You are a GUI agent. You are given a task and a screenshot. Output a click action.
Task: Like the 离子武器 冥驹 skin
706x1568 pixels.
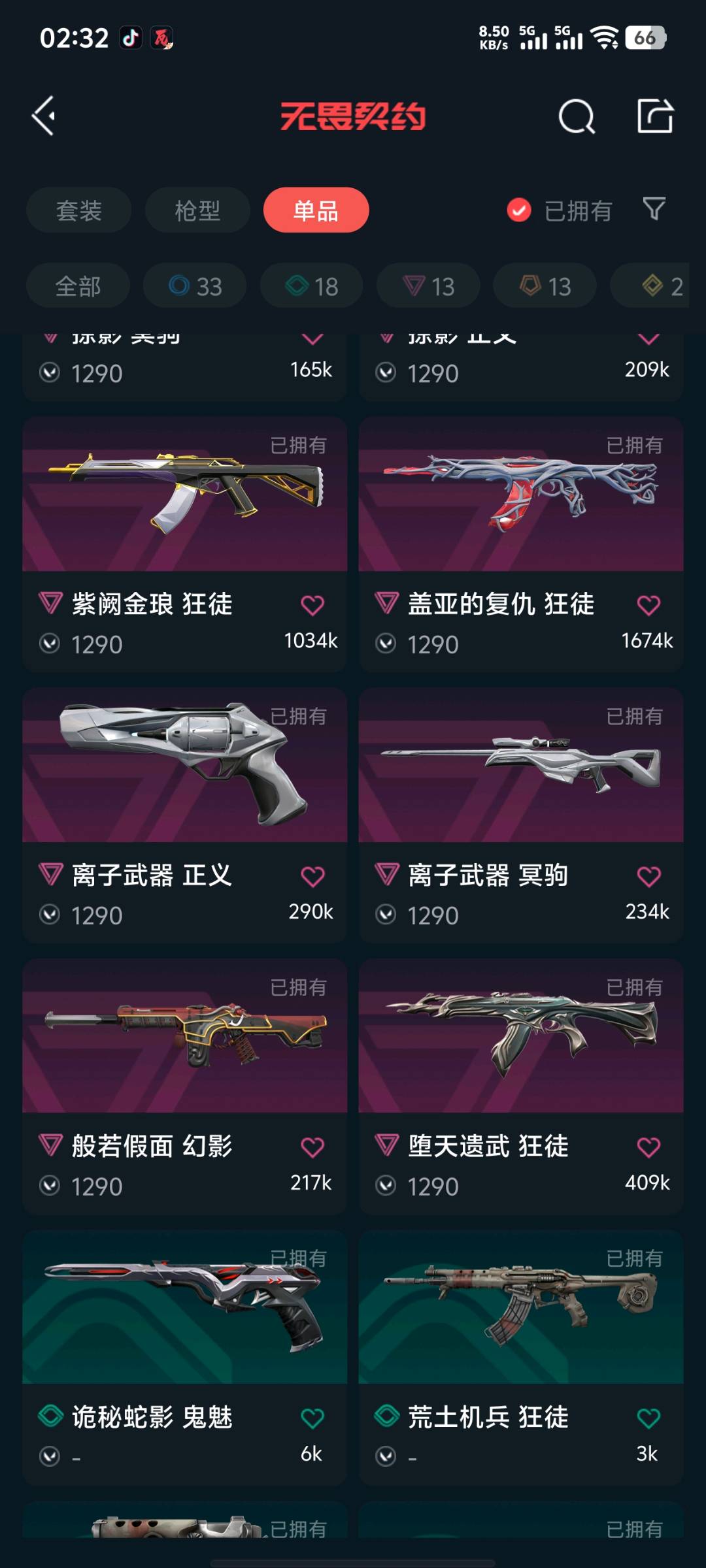tap(648, 876)
